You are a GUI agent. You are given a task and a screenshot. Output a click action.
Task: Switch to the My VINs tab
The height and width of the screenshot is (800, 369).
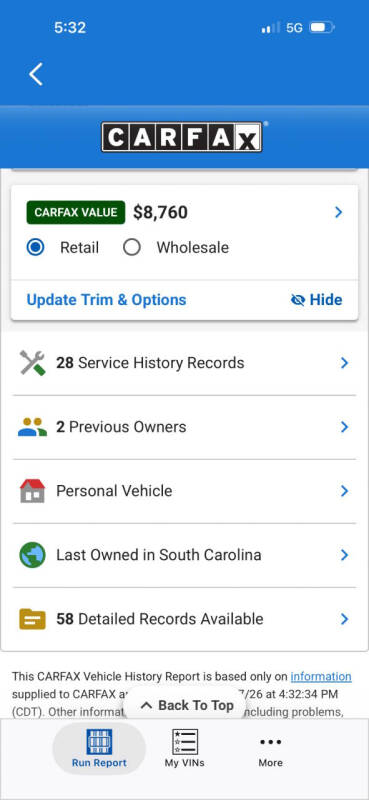point(184,748)
